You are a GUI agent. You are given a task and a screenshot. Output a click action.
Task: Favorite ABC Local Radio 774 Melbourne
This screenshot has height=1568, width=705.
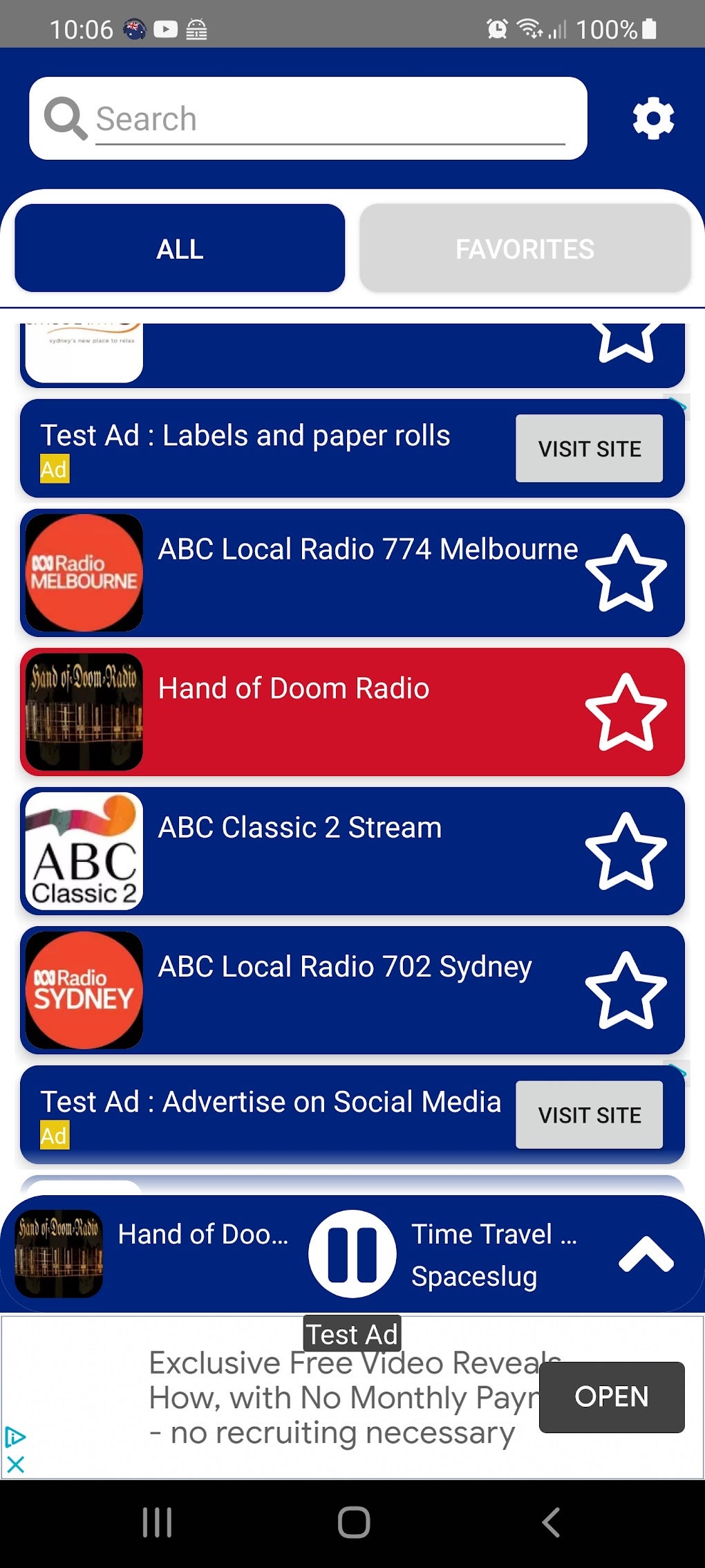click(626, 573)
